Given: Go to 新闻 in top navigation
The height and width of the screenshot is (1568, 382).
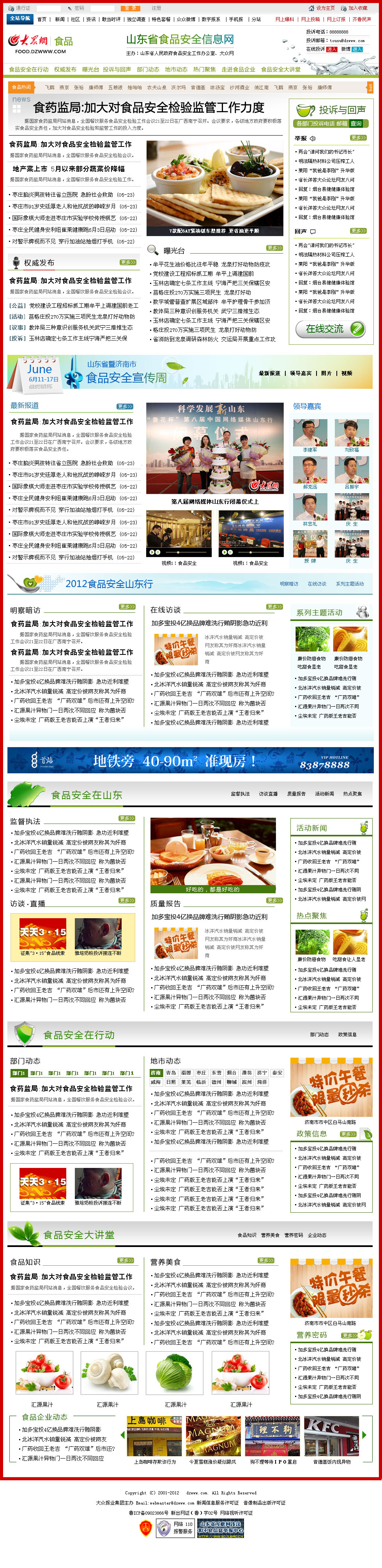Looking at the screenshot, I should [x=60, y=19].
